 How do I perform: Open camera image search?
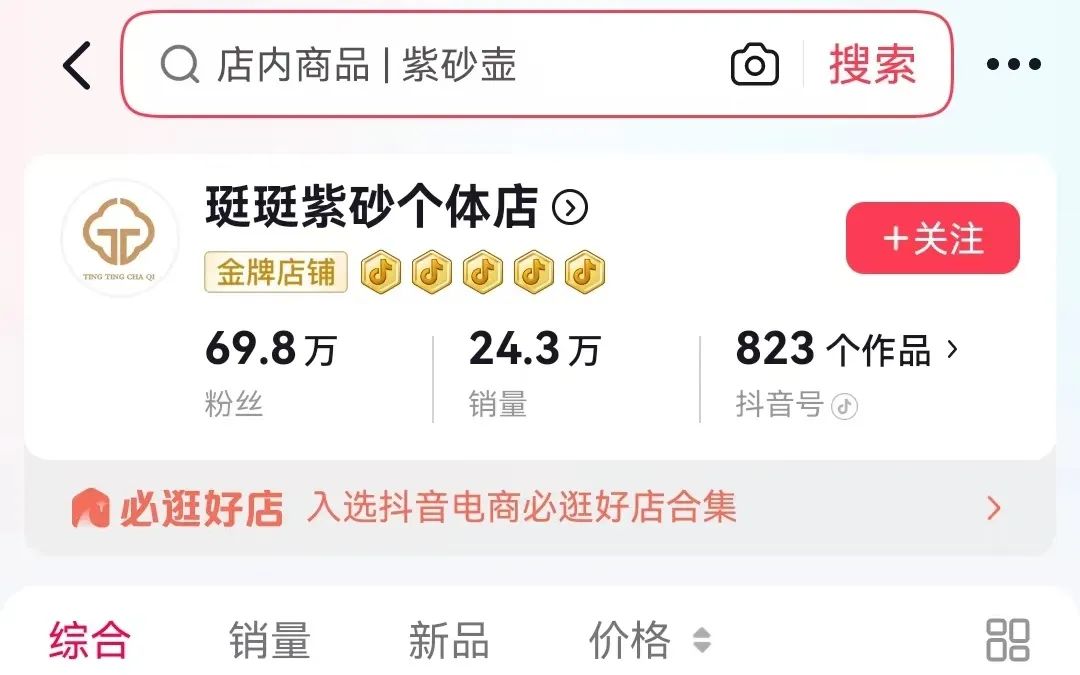click(755, 66)
